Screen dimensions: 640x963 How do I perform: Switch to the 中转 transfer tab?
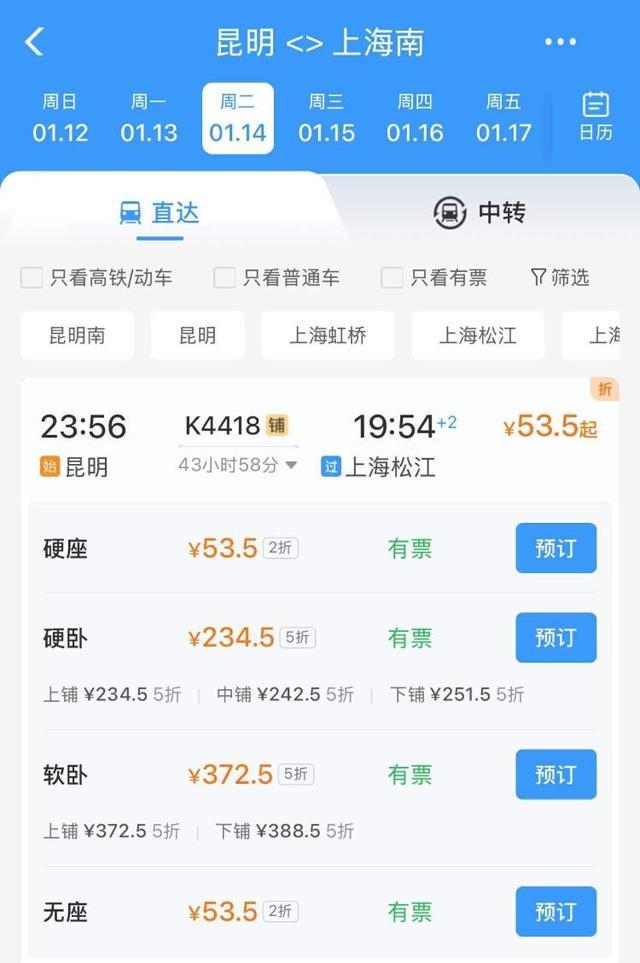point(479,212)
